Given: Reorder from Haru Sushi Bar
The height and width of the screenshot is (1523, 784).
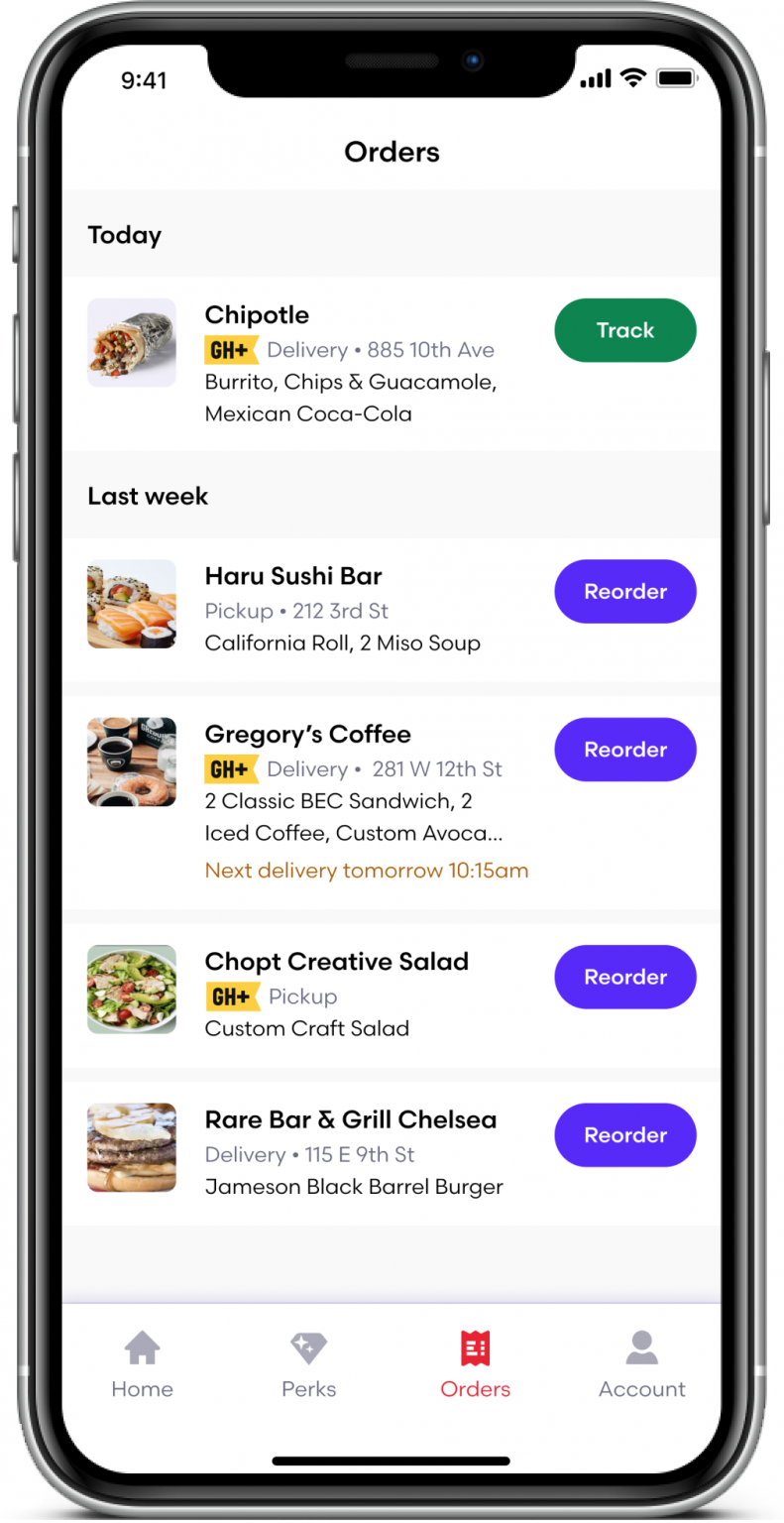Looking at the screenshot, I should [x=624, y=591].
